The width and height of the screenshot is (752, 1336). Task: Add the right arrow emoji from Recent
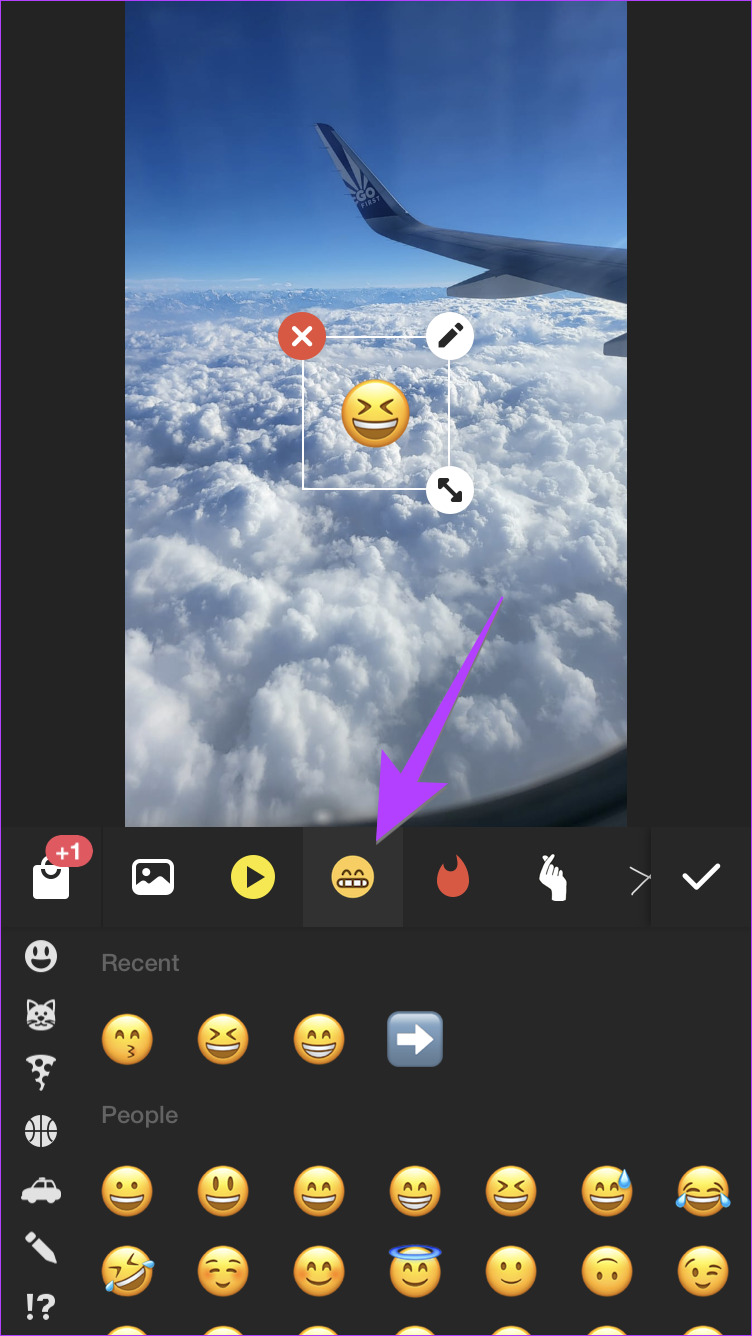(x=415, y=1039)
